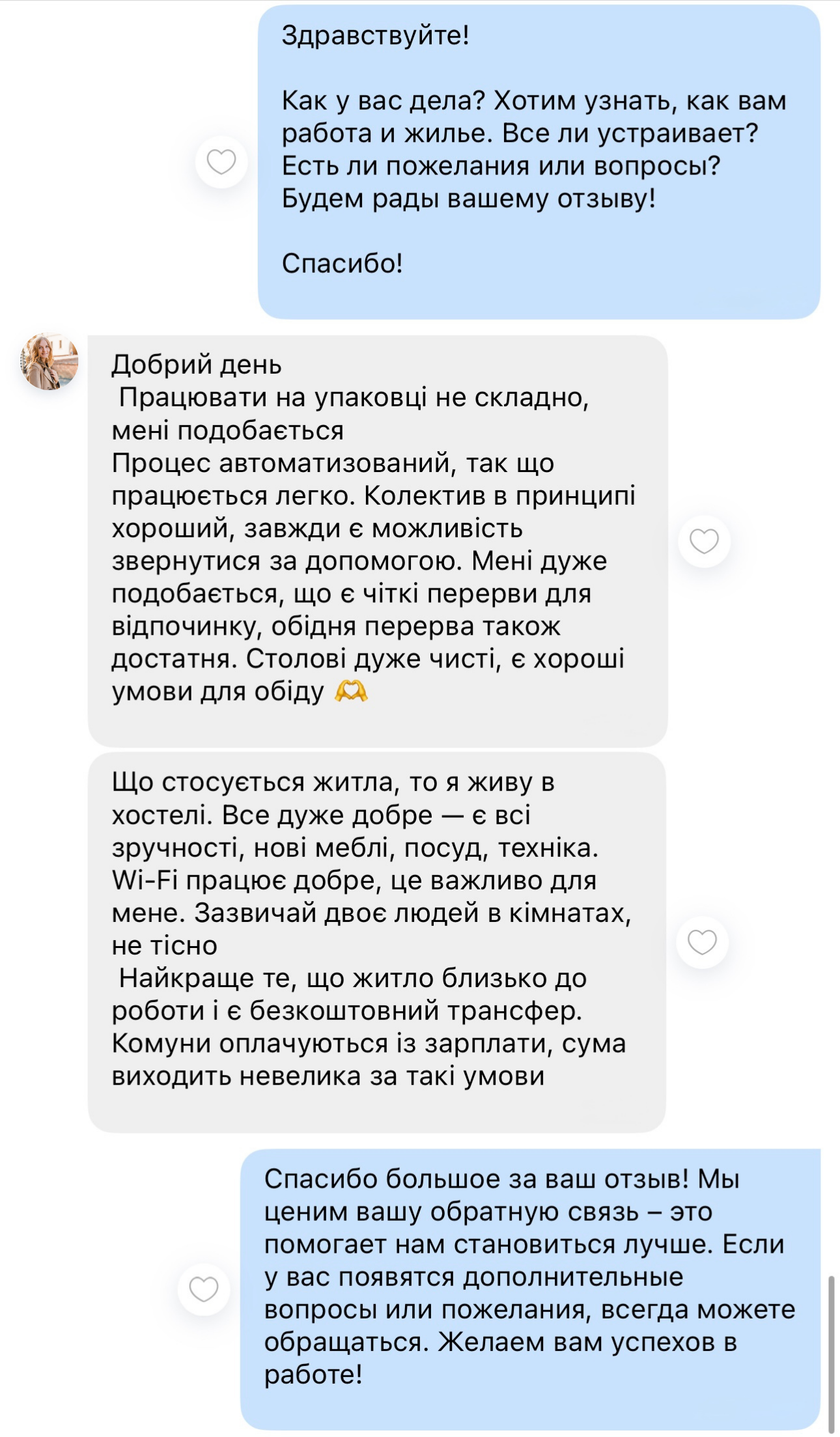
Task: Open the sender's profile photo avatar
Action: pos(49,362)
